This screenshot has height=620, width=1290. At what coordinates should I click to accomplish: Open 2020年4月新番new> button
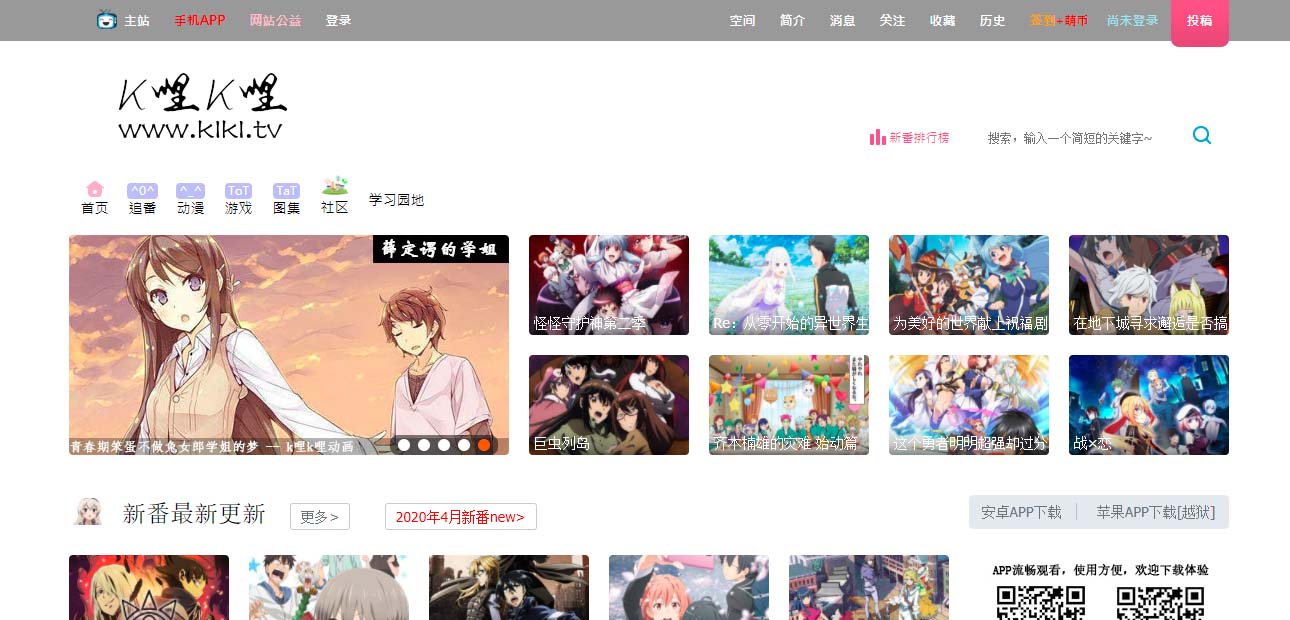(x=460, y=517)
